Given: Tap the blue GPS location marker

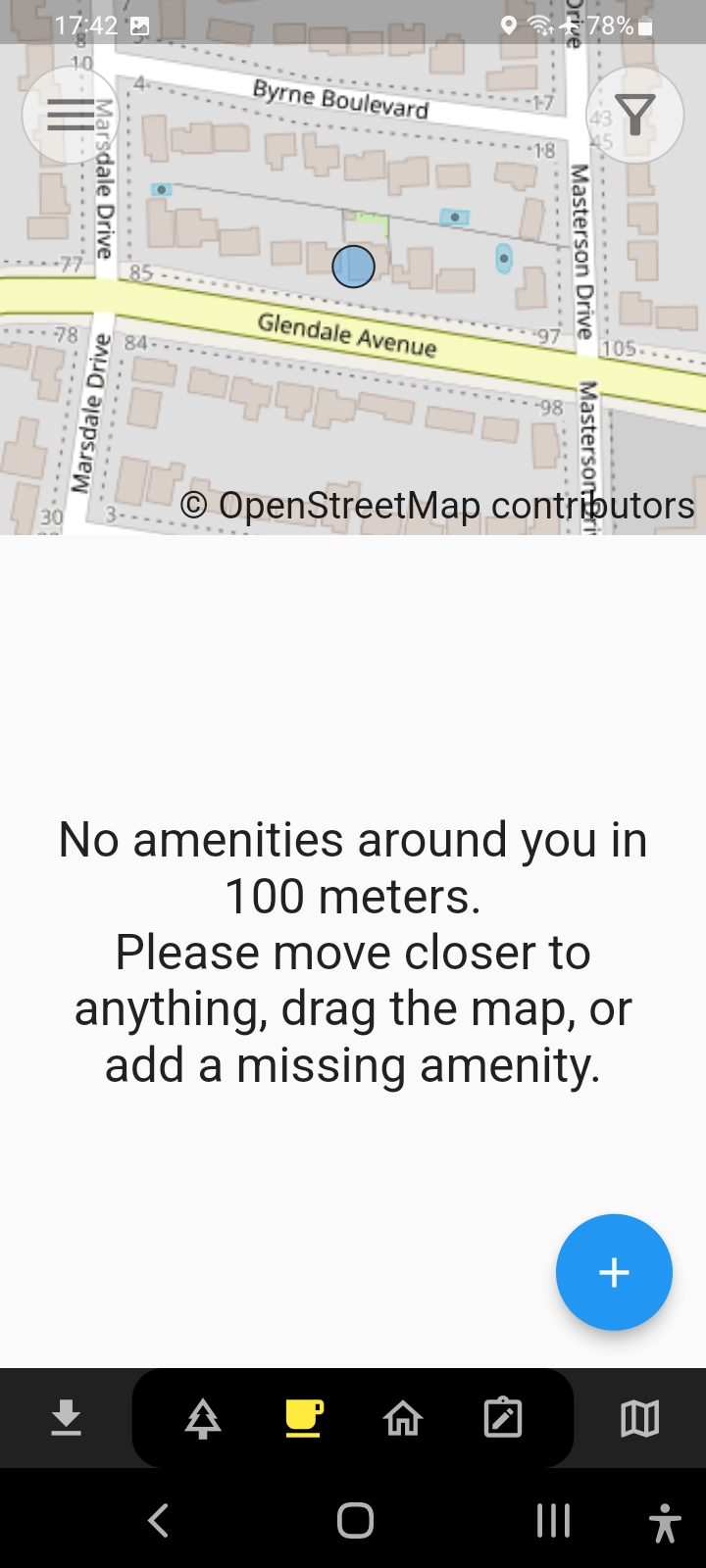Looking at the screenshot, I should pos(355,266).
